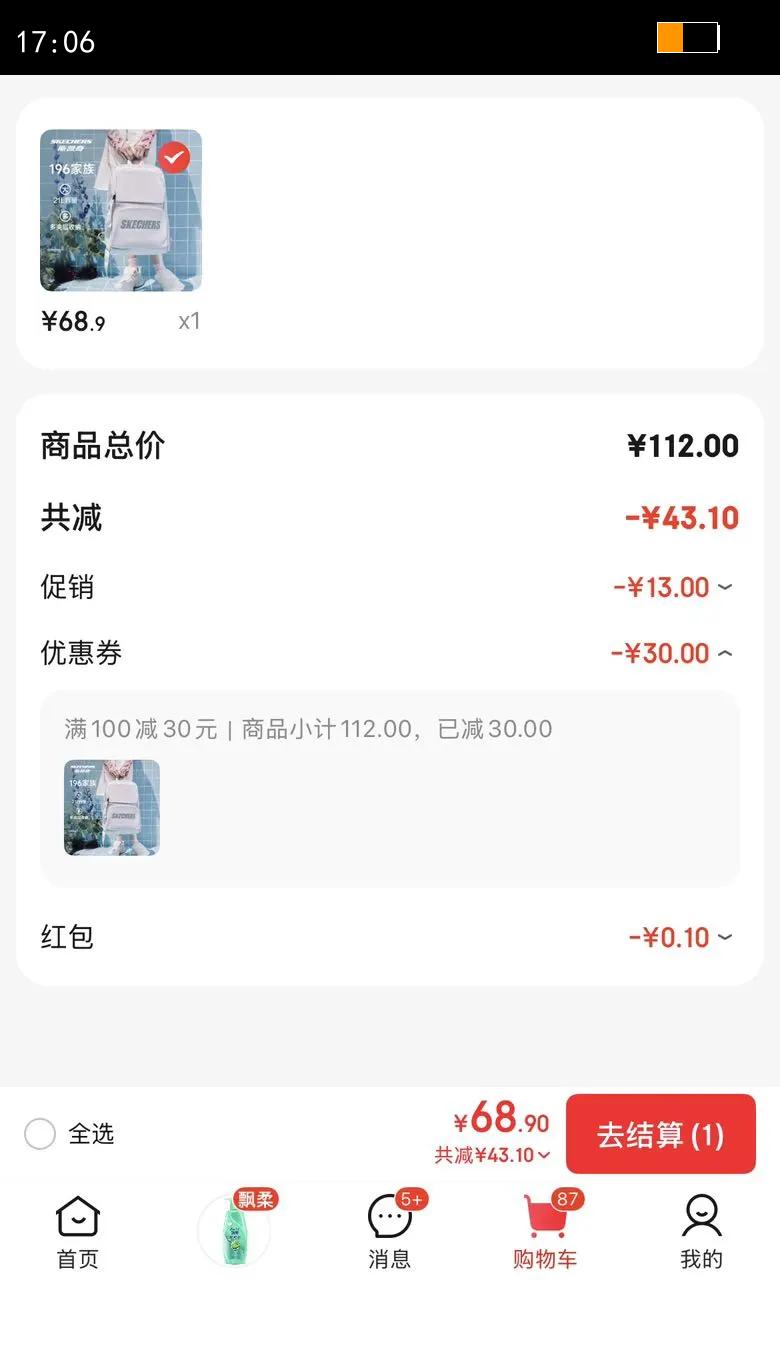Toggle the 共减¥43.10 savings summary
Image resolution: width=780 pixels, height=1350 pixels.
click(x=492, y=1156)
